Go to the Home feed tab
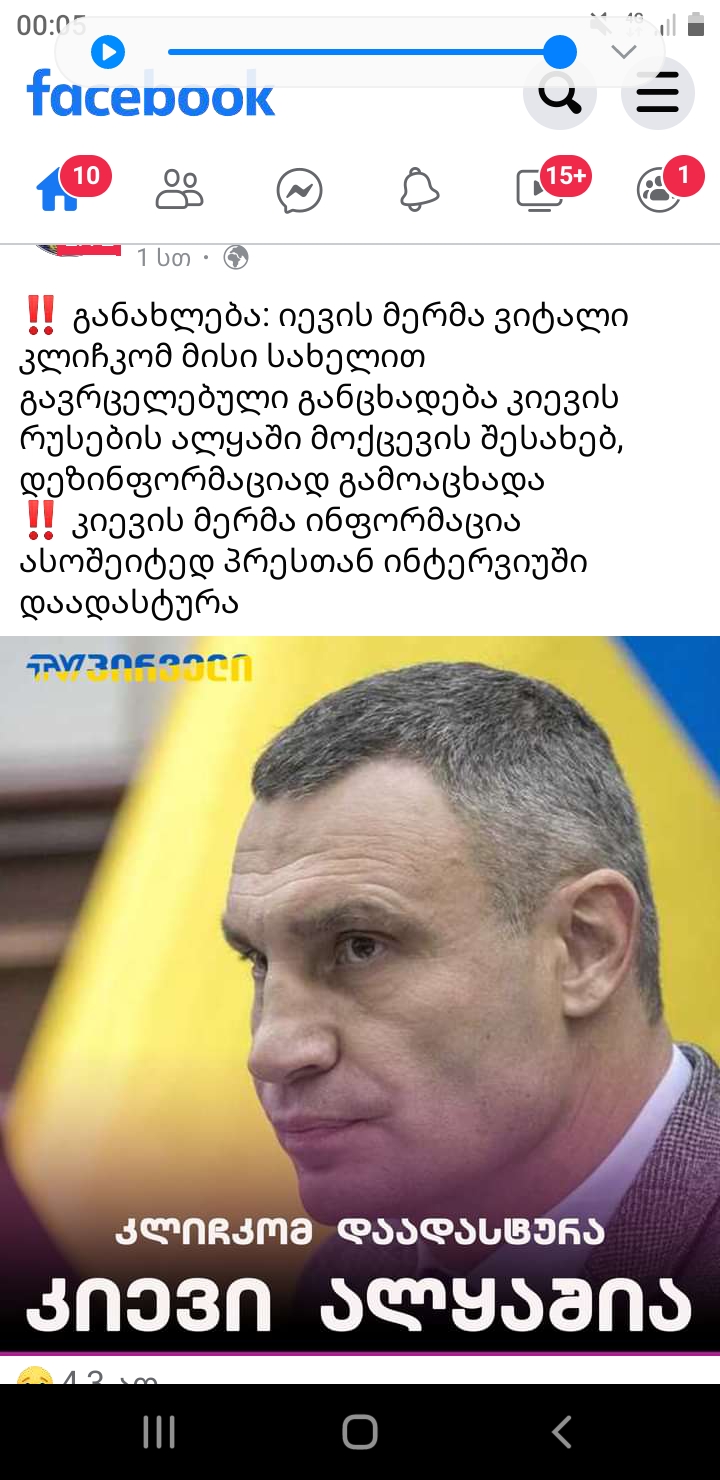The height and width of the screenshot is (1480, 720). coord(60,189)
